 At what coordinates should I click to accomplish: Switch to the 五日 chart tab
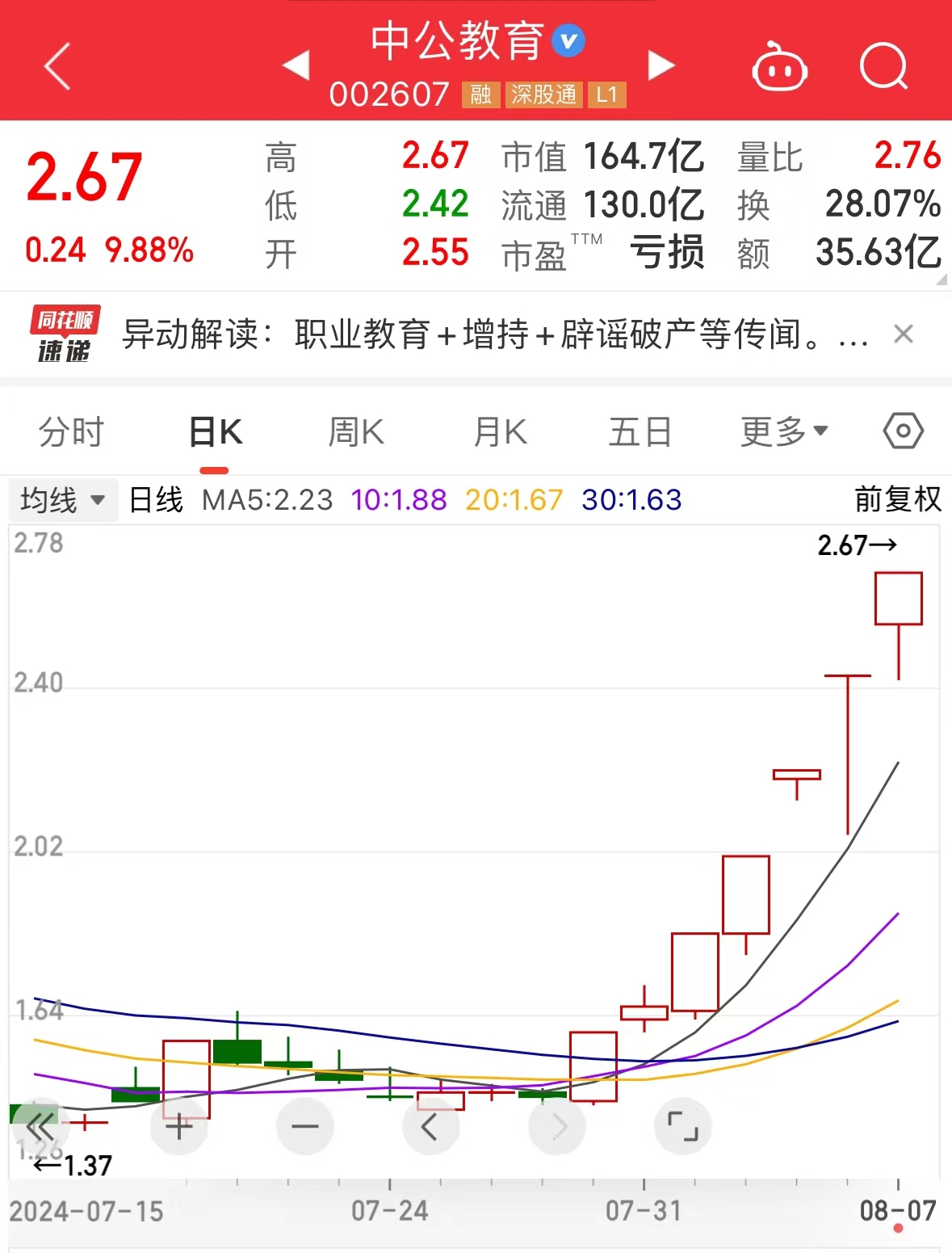point(640,432)
